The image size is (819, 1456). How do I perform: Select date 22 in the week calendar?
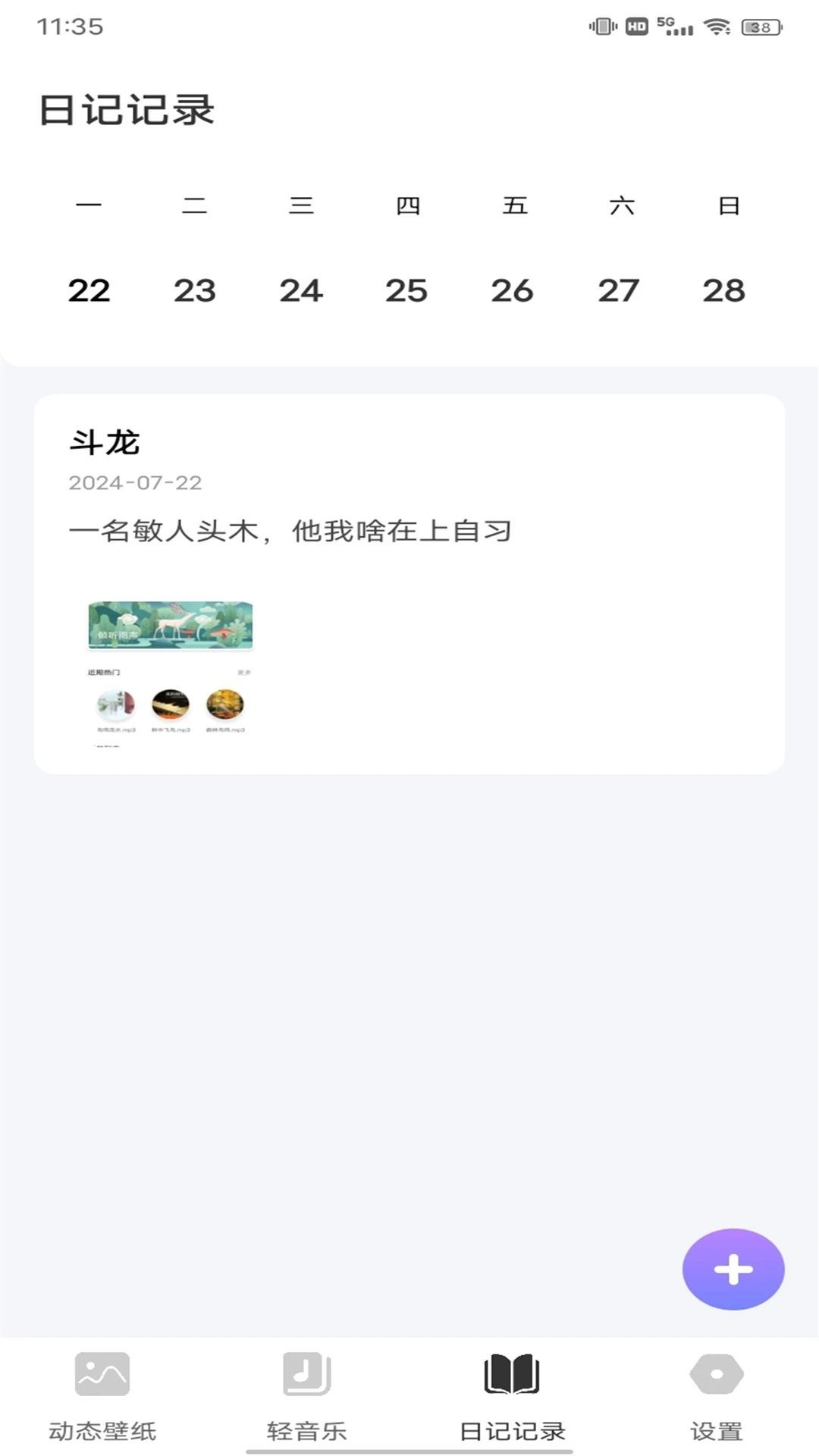(x=89, y=290)
